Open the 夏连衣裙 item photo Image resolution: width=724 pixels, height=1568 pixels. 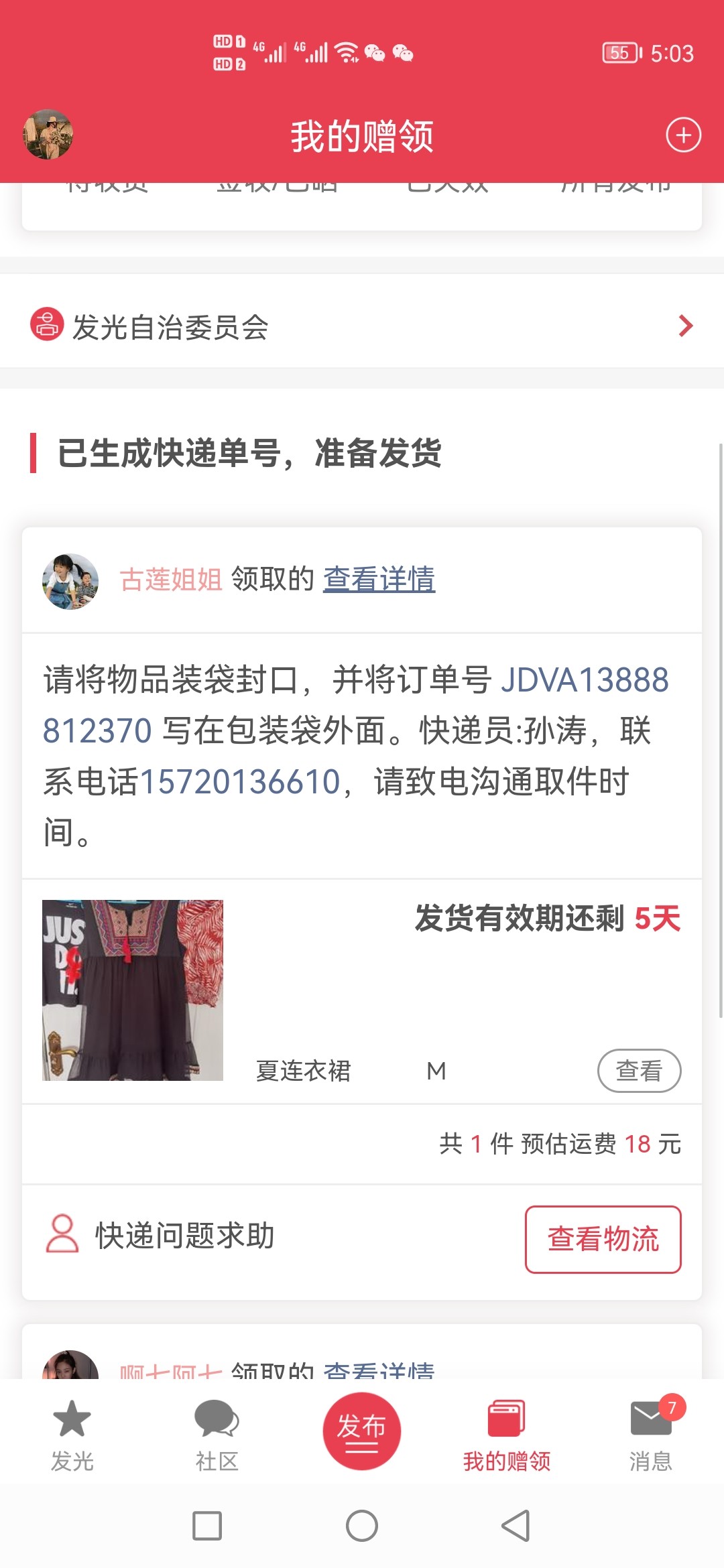pos(133,990)
